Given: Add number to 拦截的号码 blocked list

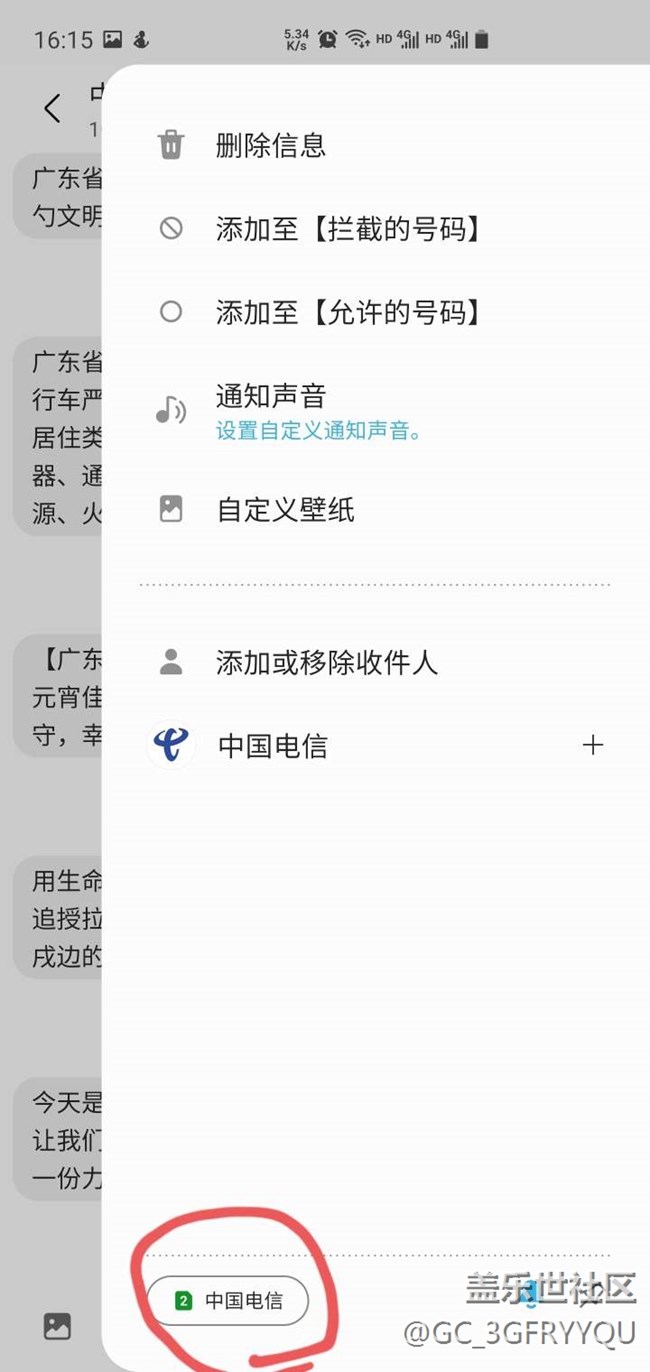Looking at the screenshot, I should (x=348, y=229).
